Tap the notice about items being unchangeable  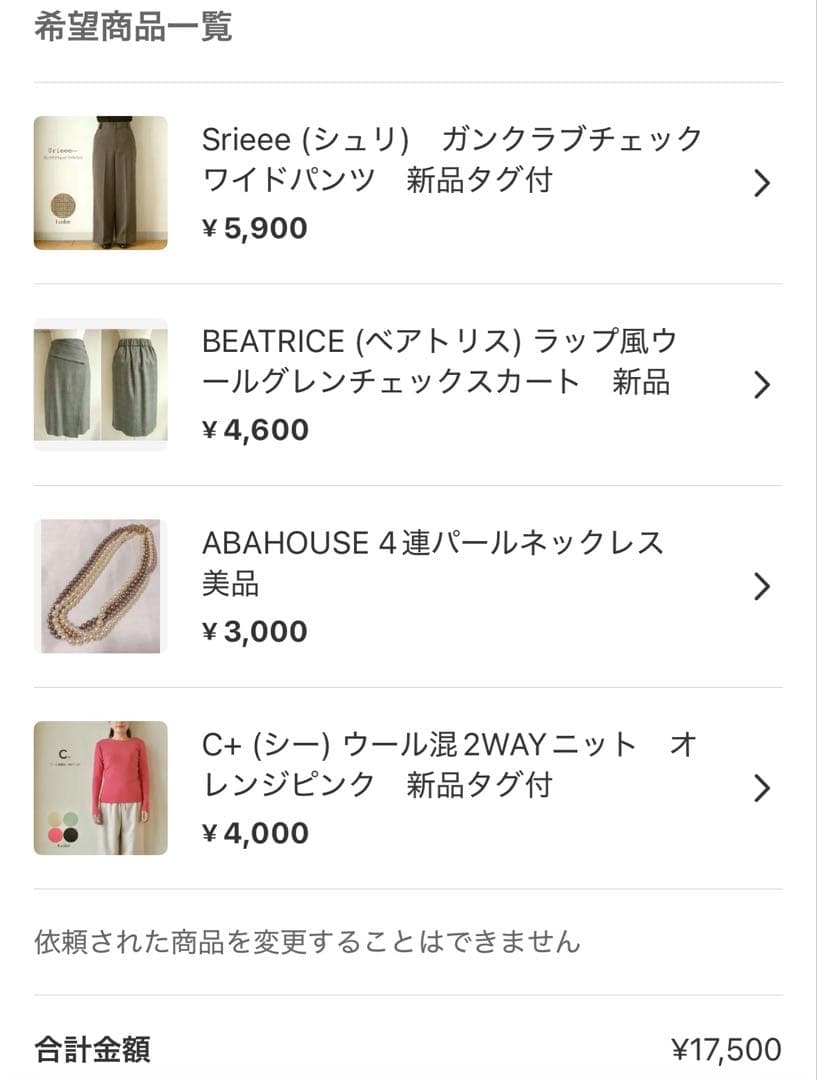click(x=310, y=938)
